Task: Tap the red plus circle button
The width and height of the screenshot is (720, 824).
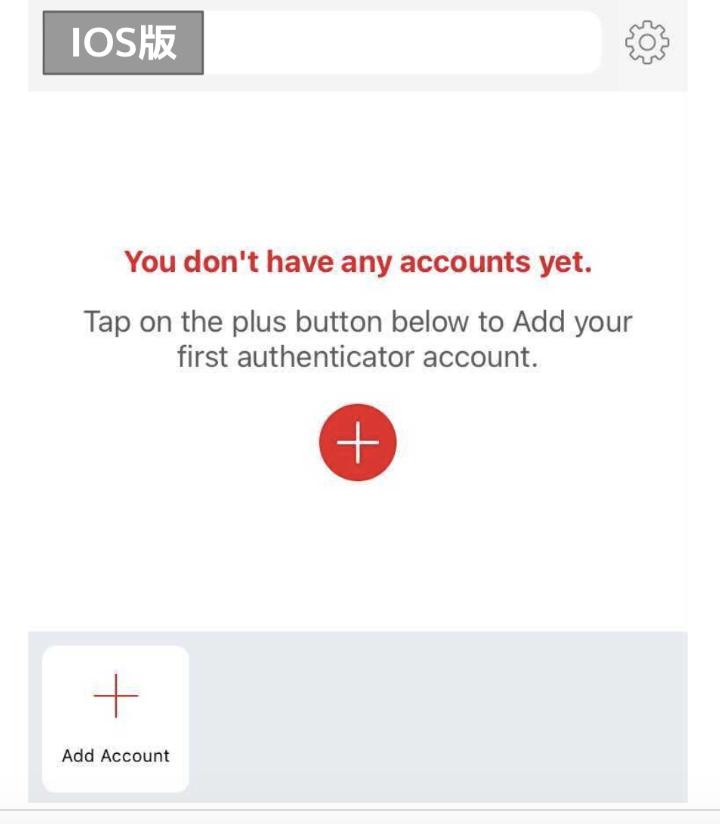Action: point(358,443)
